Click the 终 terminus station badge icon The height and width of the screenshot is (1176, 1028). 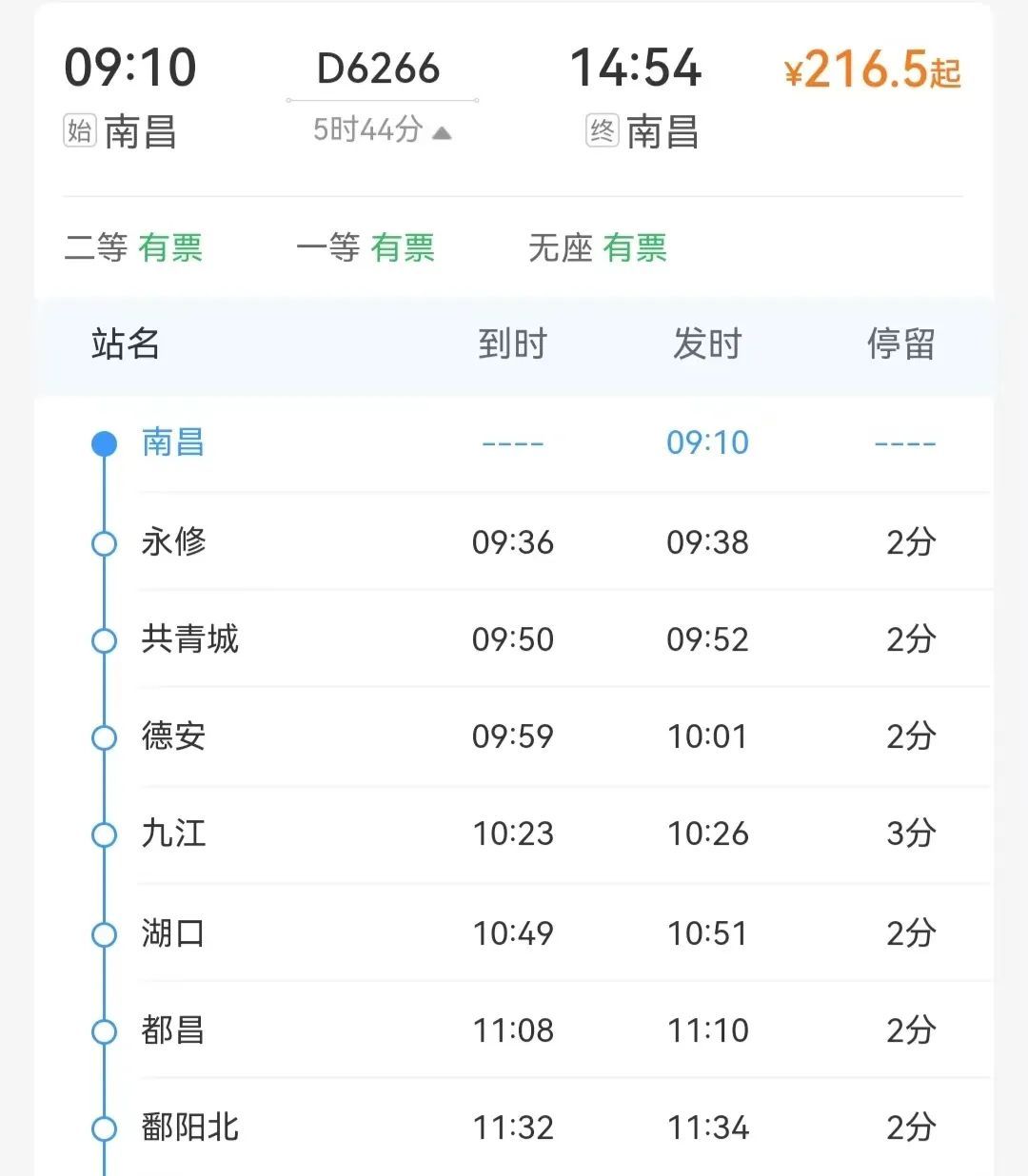pyautogui.click(x=603, y=131)
